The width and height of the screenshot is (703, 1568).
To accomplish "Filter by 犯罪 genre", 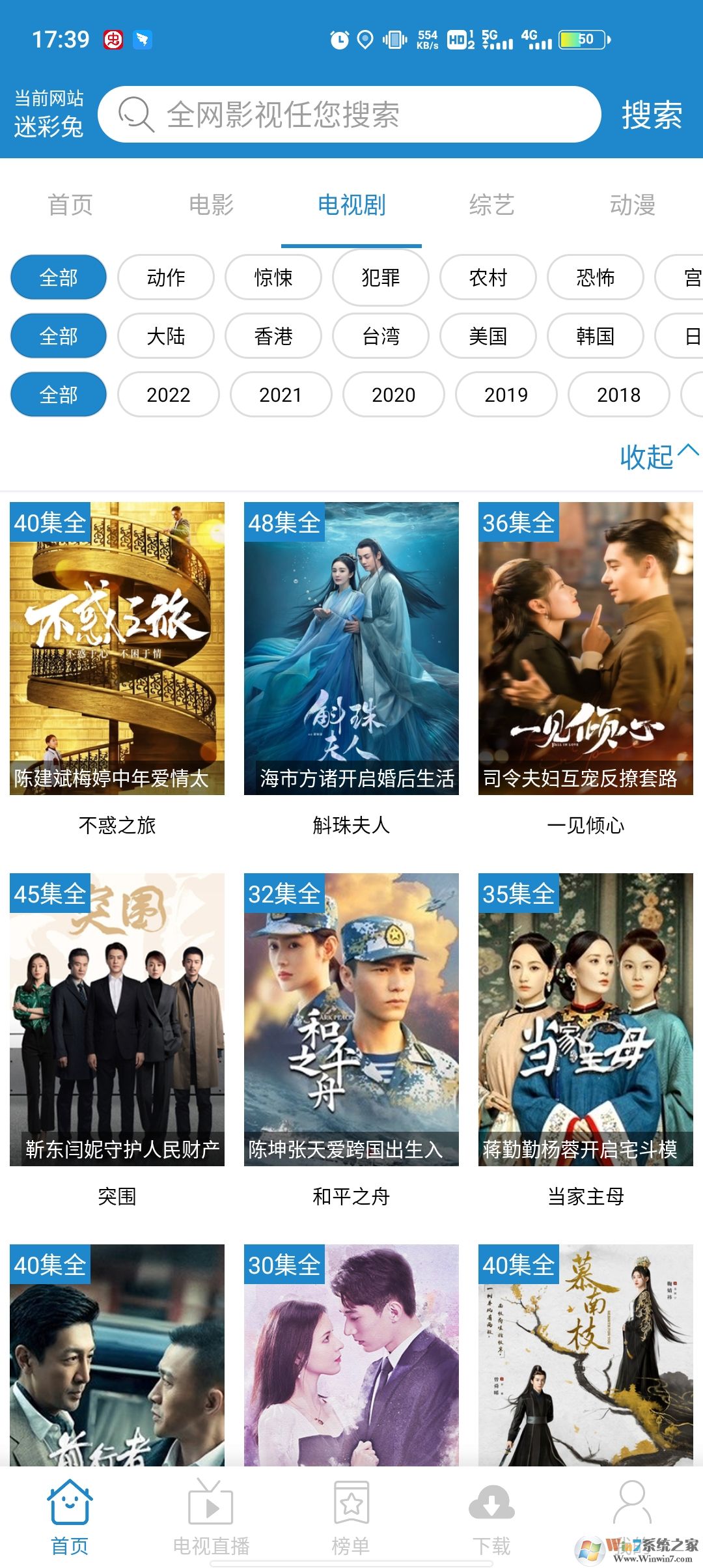I will pos(381,278).
